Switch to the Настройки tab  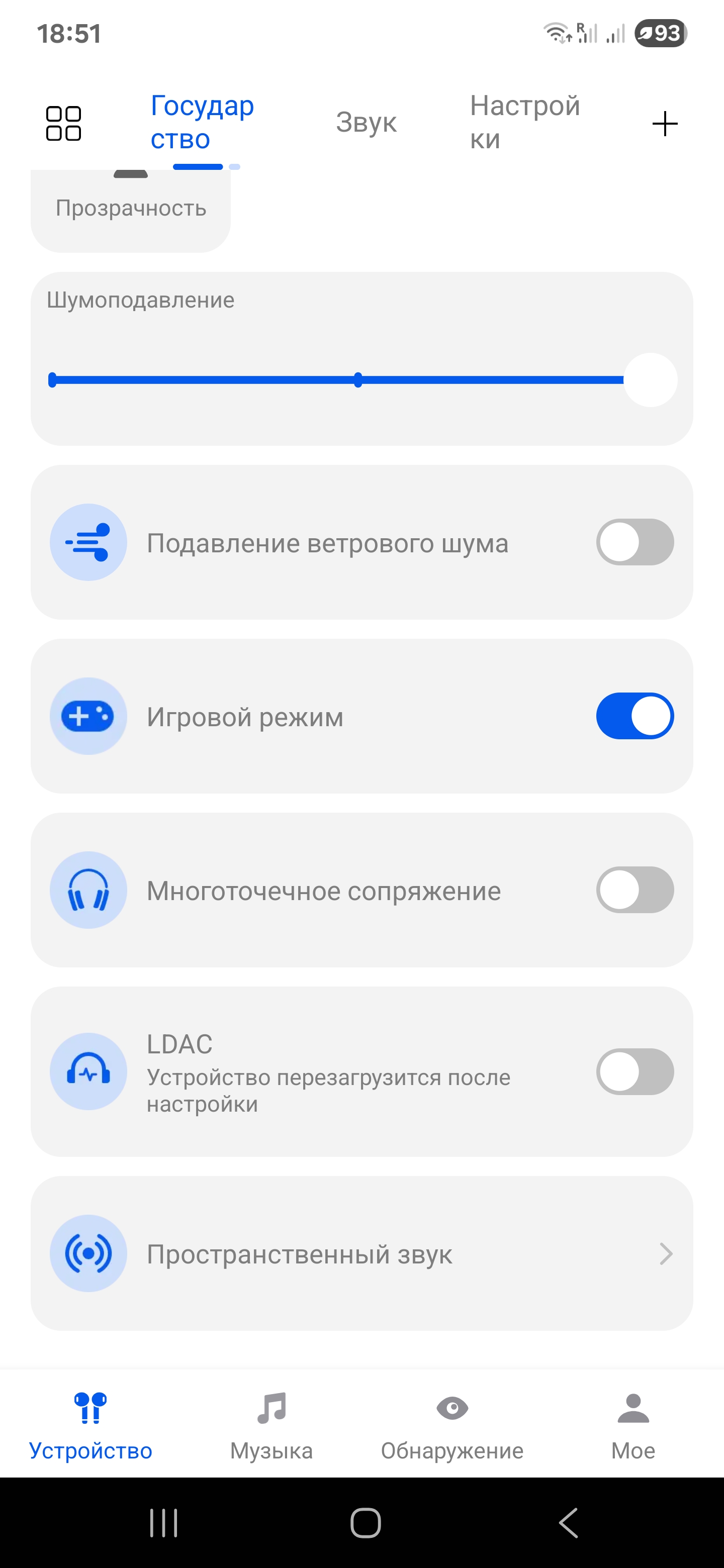pos(524,122)
